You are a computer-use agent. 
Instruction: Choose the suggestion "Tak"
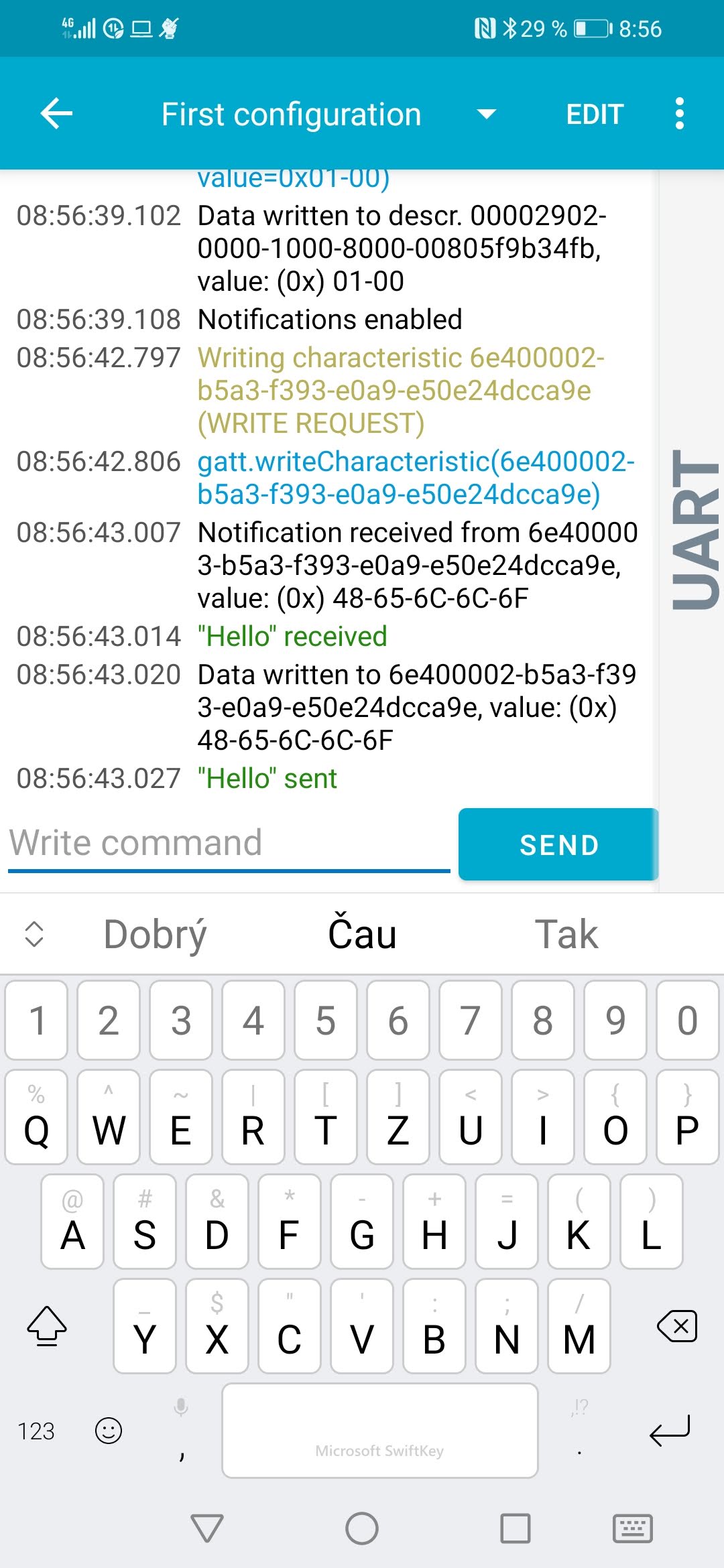(566, 934)
